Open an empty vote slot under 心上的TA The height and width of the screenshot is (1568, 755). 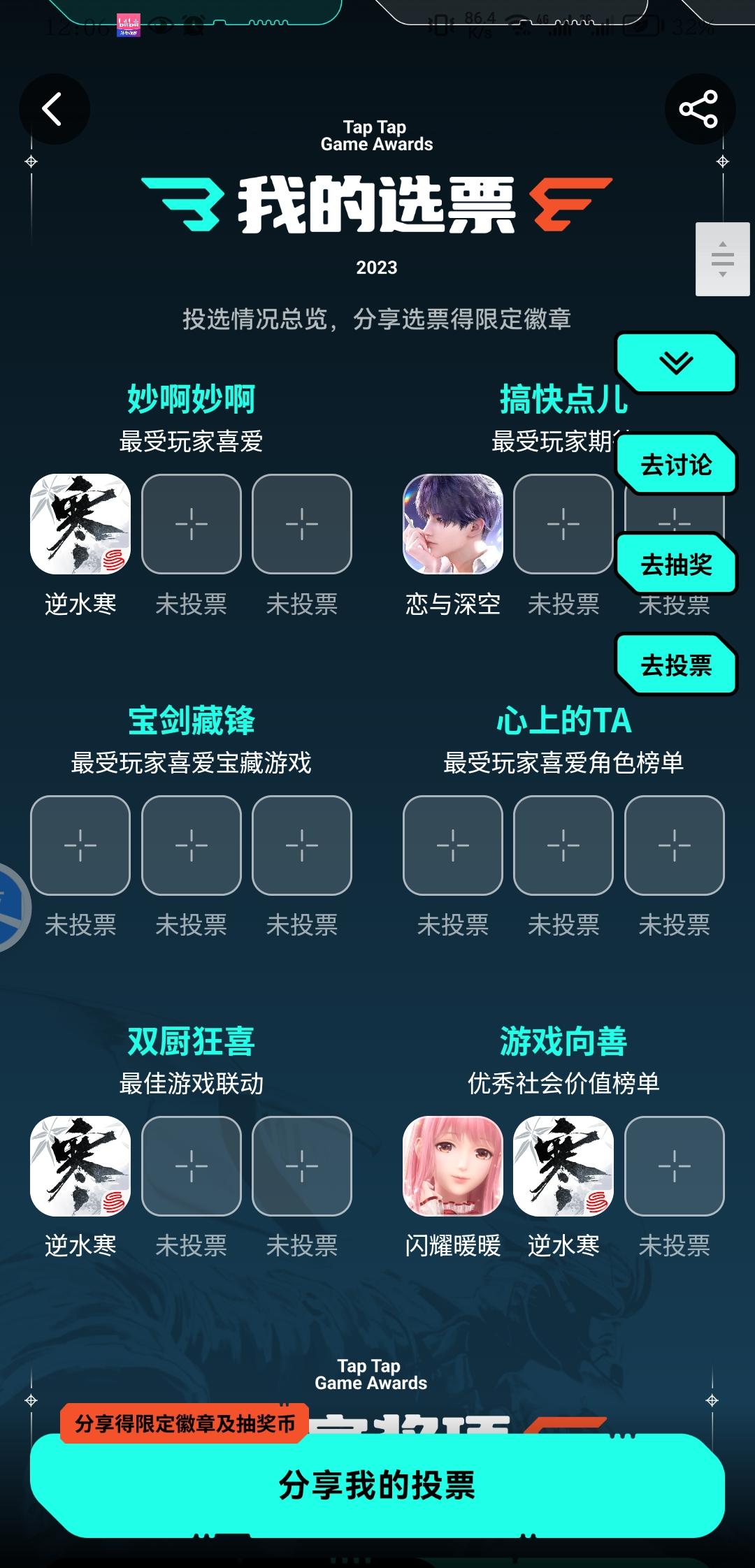coord(452,846)
